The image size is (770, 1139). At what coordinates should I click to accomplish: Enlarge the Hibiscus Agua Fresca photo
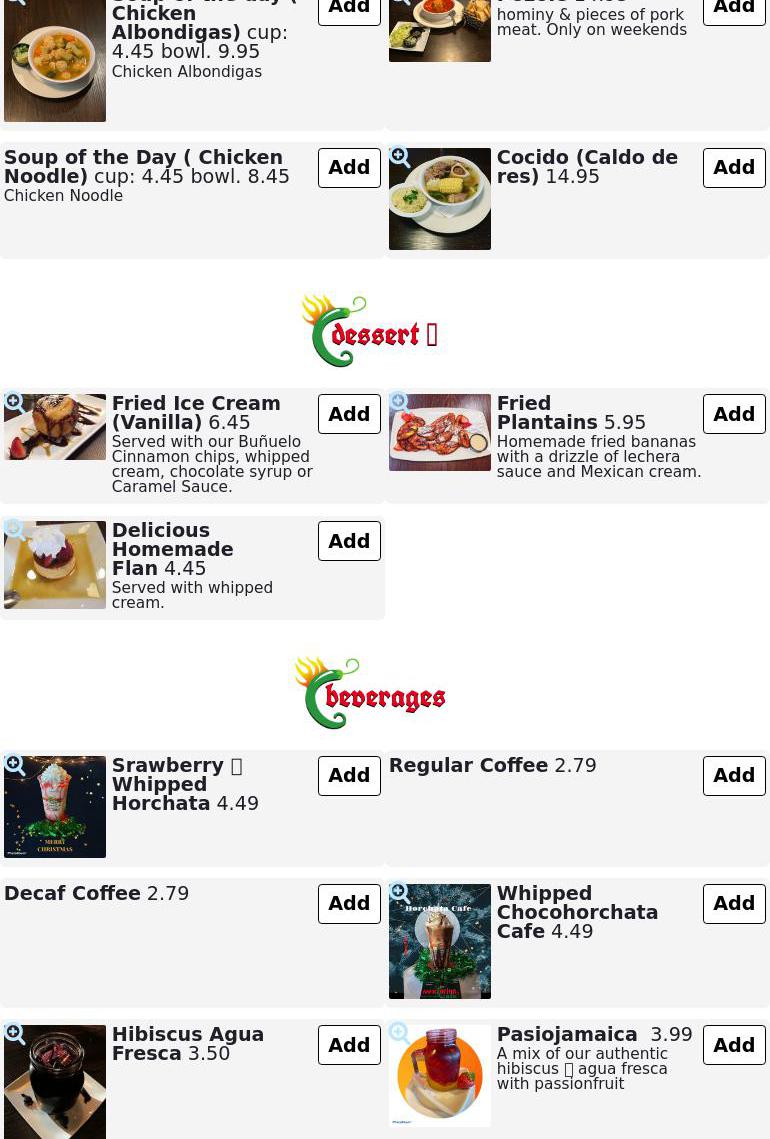tap(15, 1034)
